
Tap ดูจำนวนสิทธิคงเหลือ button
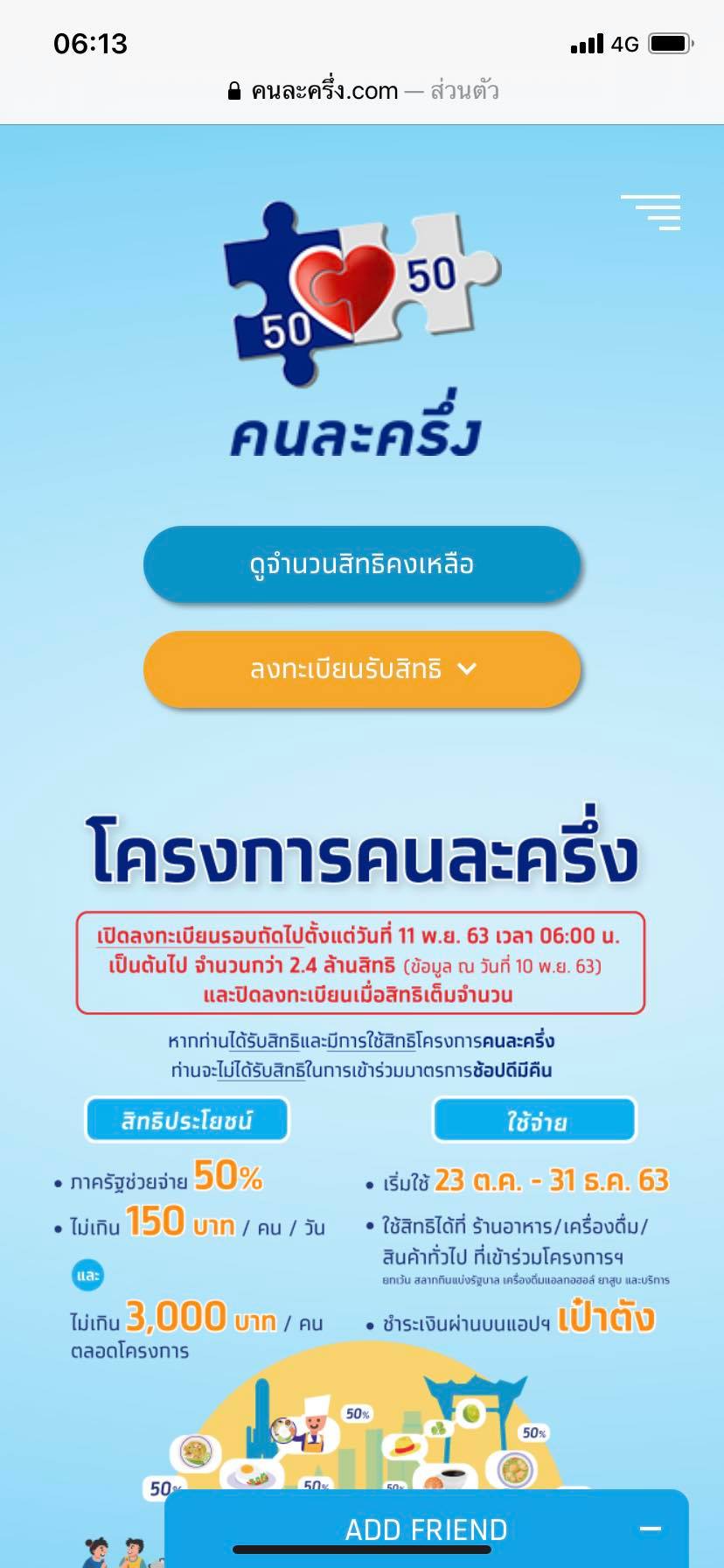tap(362, 564)
